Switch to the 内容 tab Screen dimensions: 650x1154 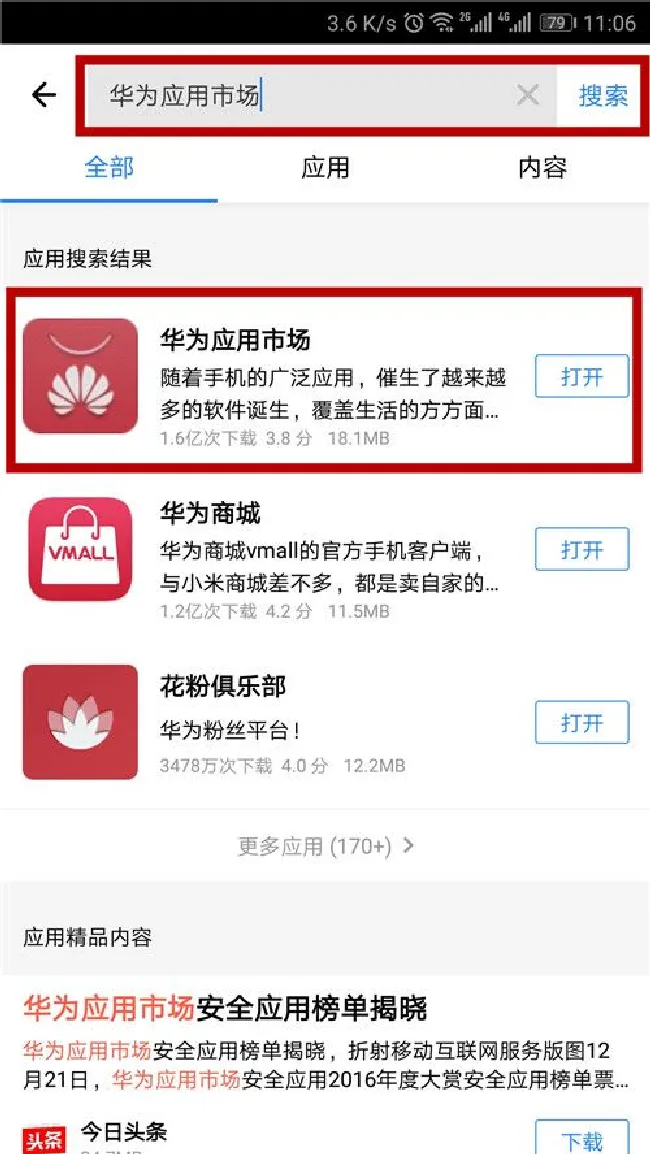(543, 168)
